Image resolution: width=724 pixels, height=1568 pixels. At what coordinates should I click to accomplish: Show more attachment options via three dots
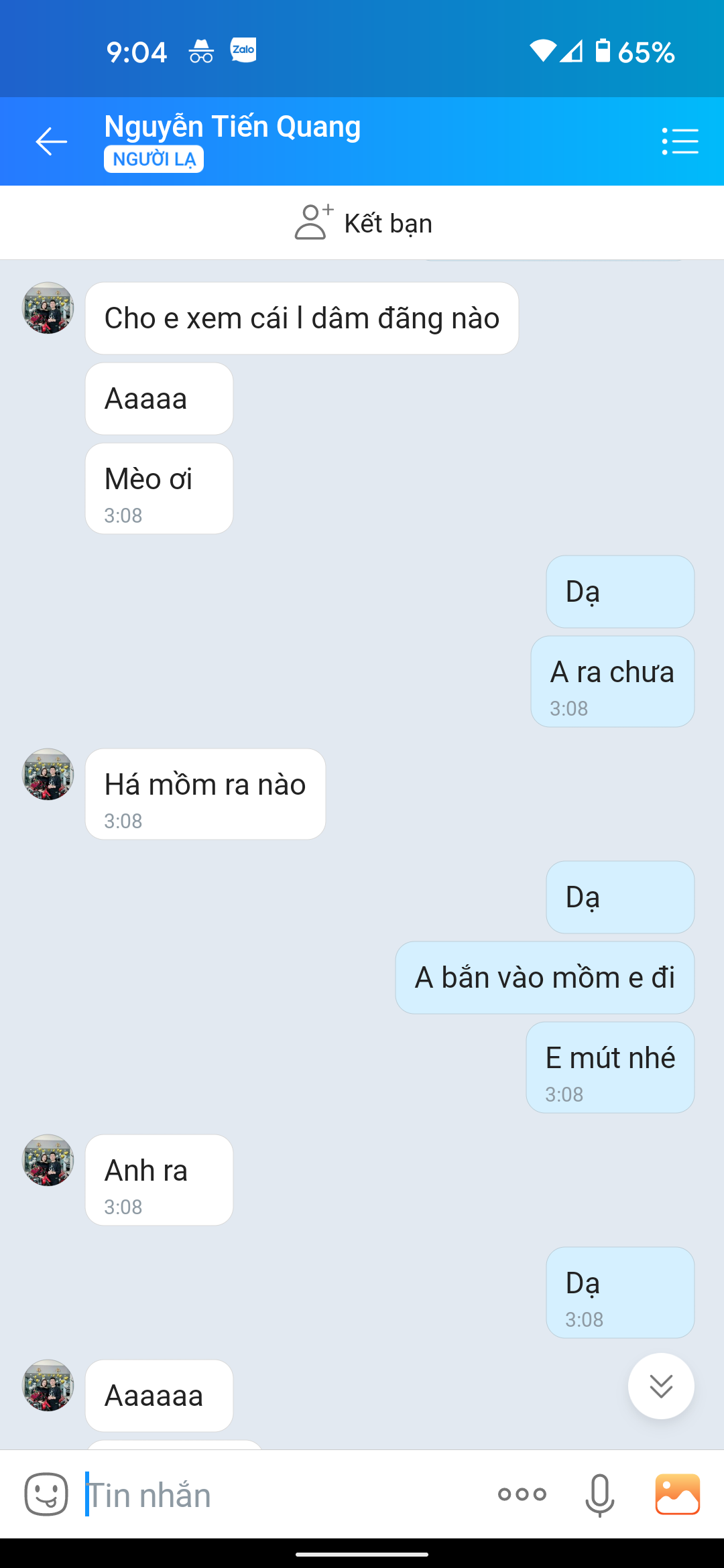tap(522, 1494)
